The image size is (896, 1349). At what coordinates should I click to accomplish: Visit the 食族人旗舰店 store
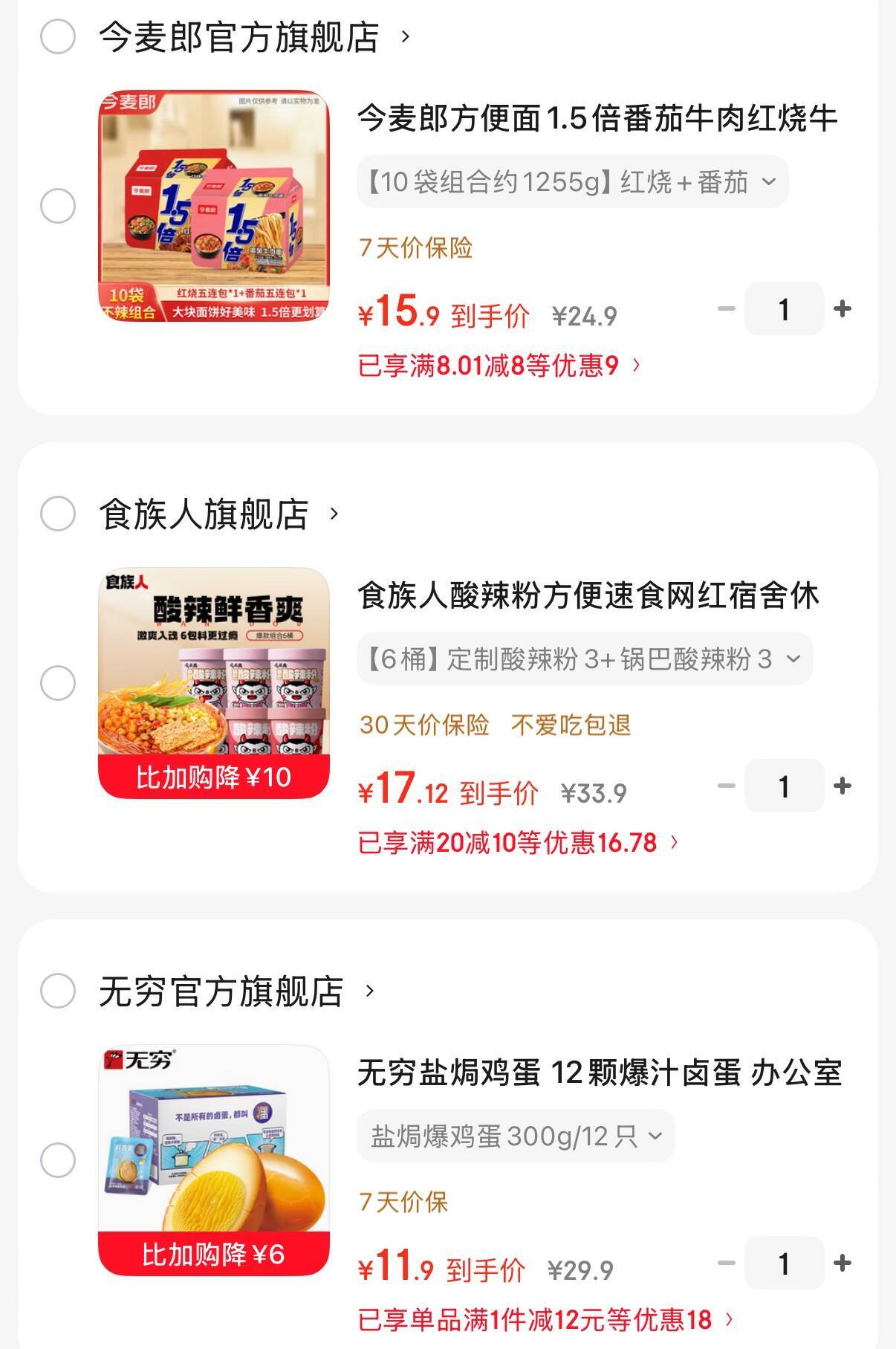pos(204,514)
